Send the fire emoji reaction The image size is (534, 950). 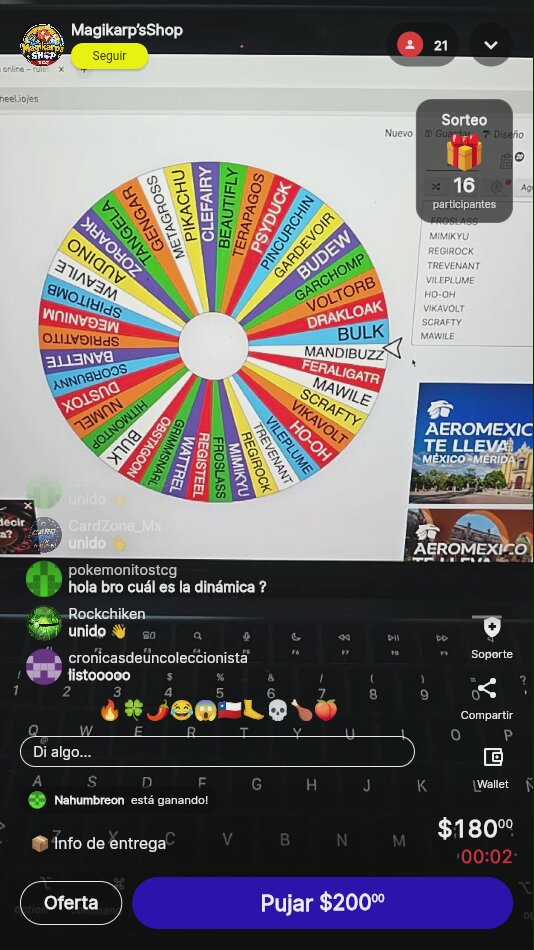[x=110, y=709]
